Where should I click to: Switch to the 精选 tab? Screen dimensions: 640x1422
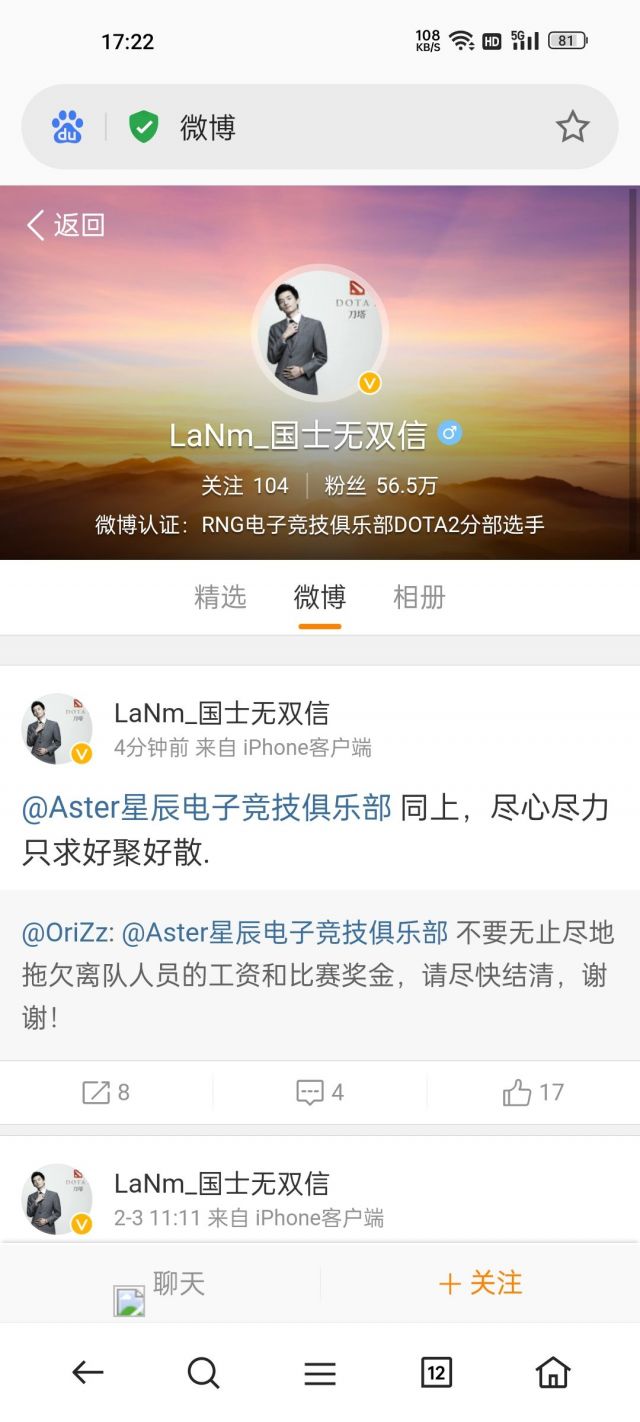click(x=220, y=598)
